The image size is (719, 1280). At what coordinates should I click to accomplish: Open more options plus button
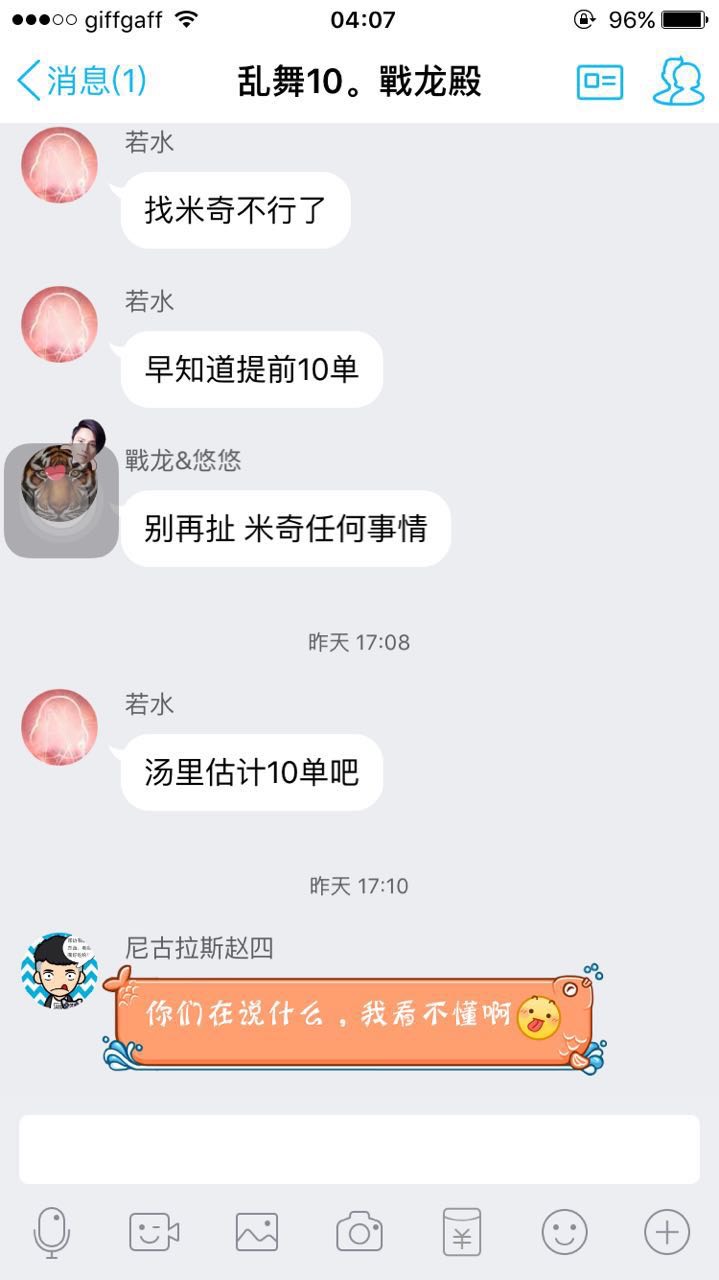pyautogui.click(x=667, y=1232)
